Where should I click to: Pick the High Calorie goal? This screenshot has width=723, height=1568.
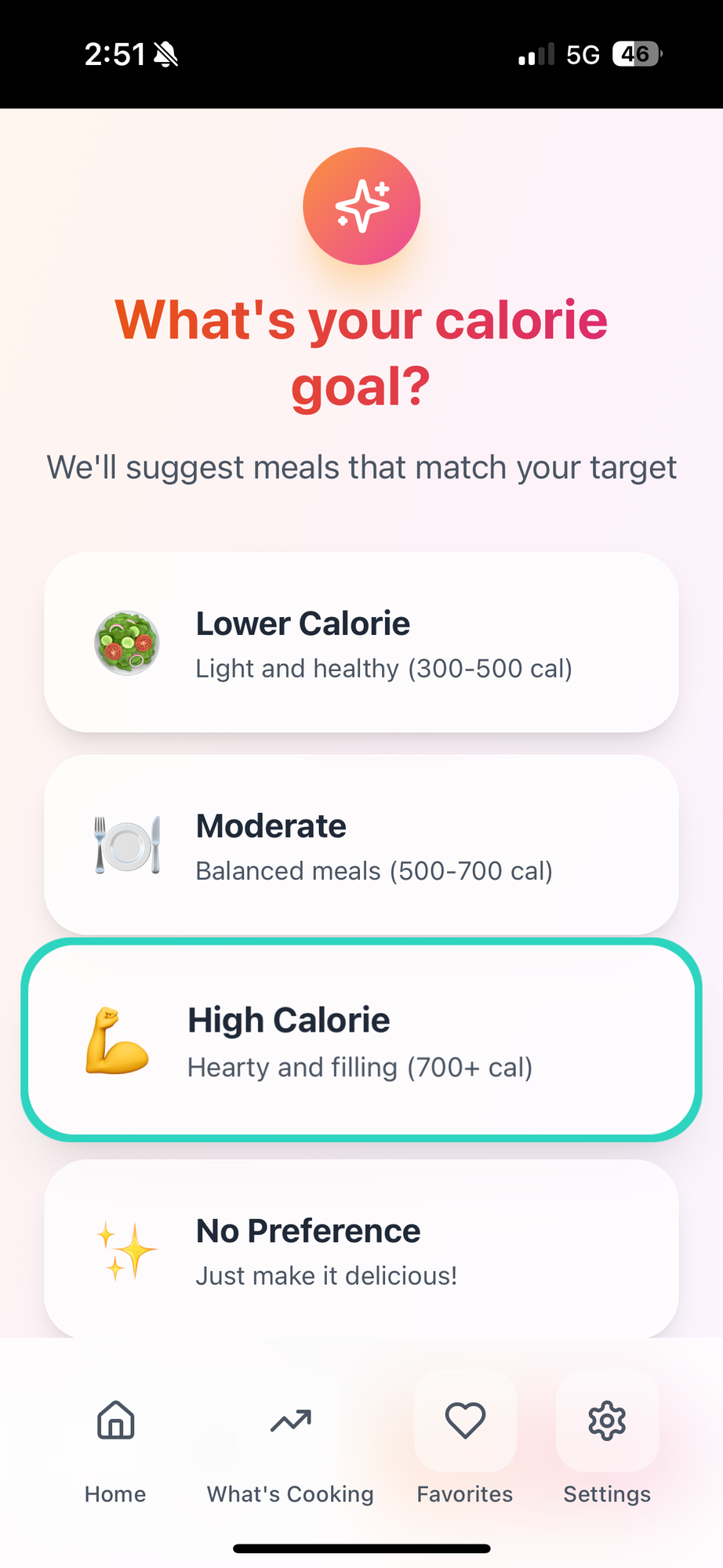[x=361, y=1040]
